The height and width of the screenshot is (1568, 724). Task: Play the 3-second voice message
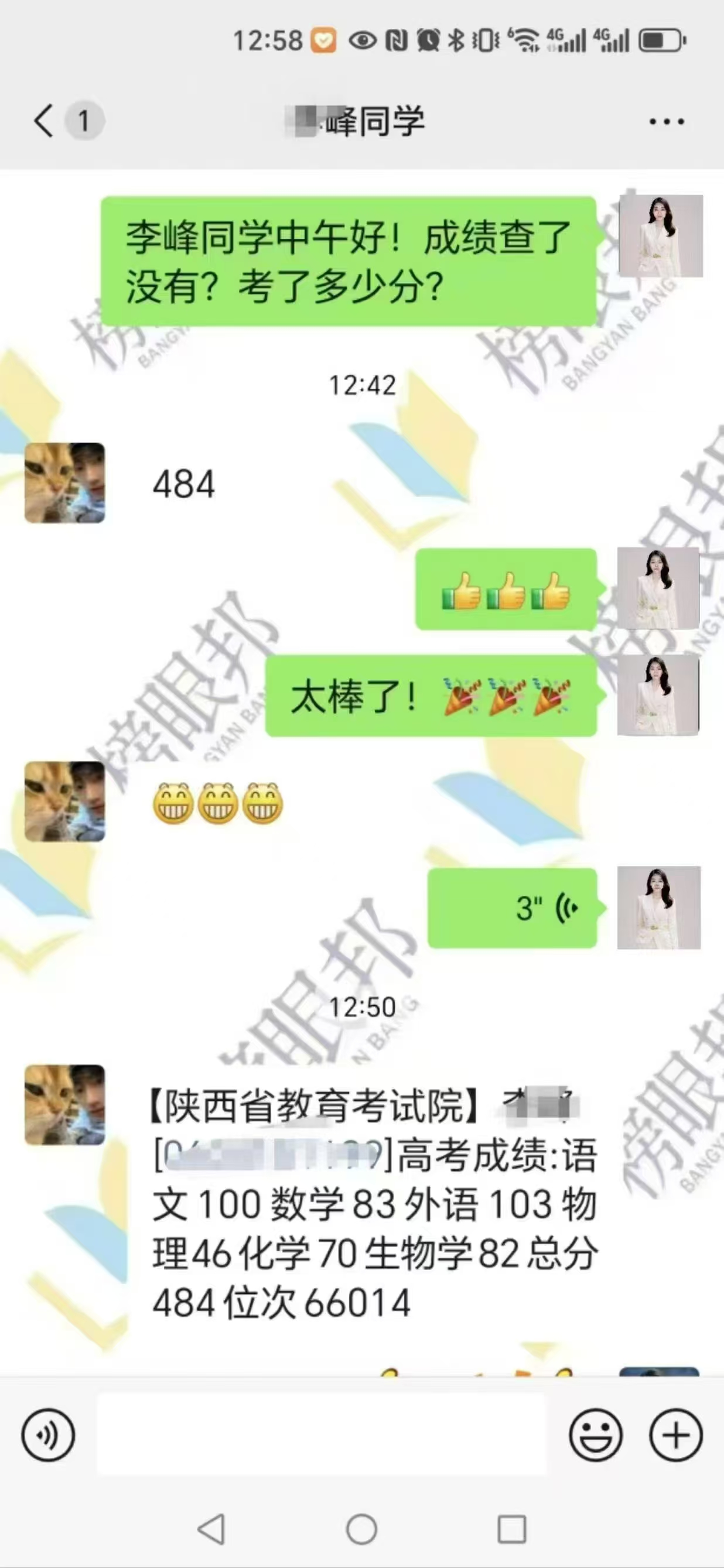512,908
